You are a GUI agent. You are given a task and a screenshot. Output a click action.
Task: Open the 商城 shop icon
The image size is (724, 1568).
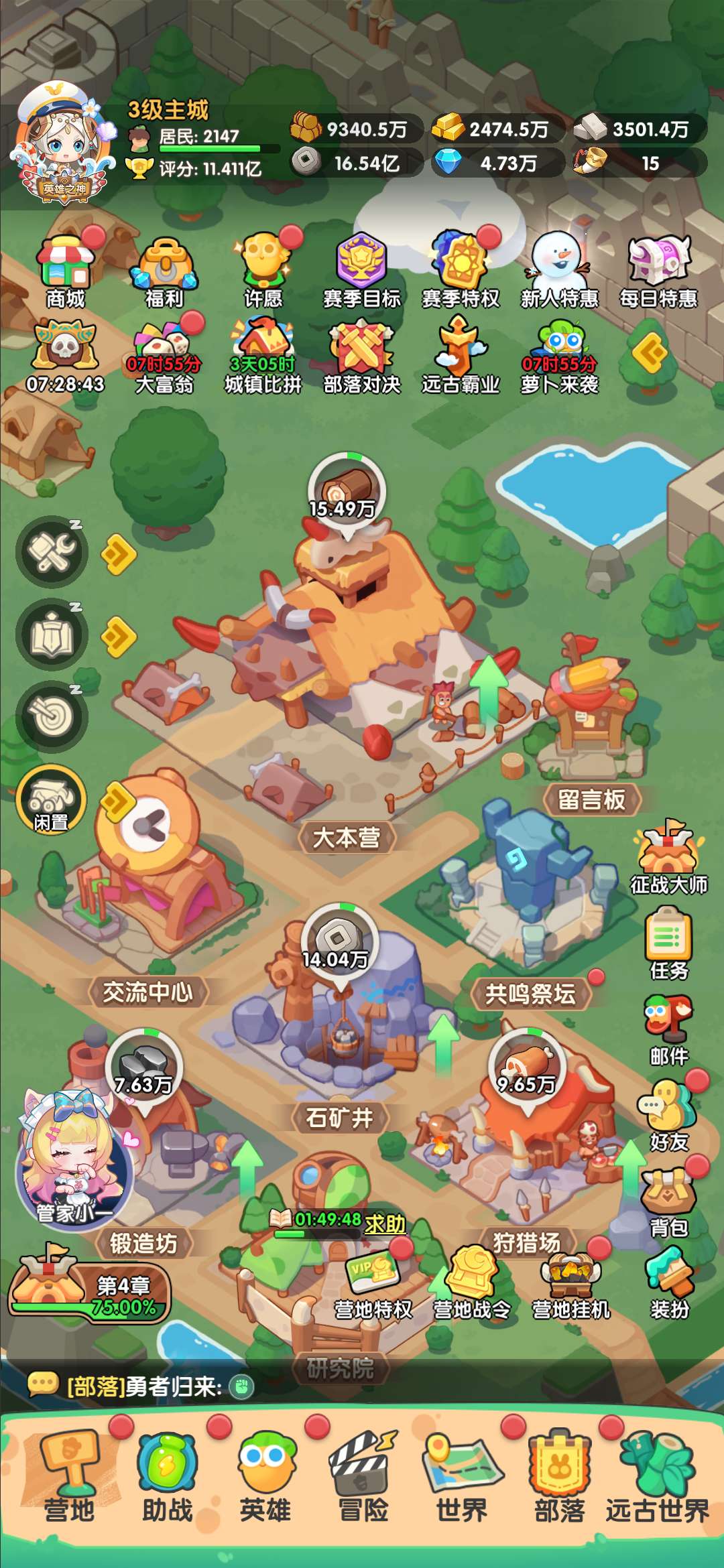(66, 270)
